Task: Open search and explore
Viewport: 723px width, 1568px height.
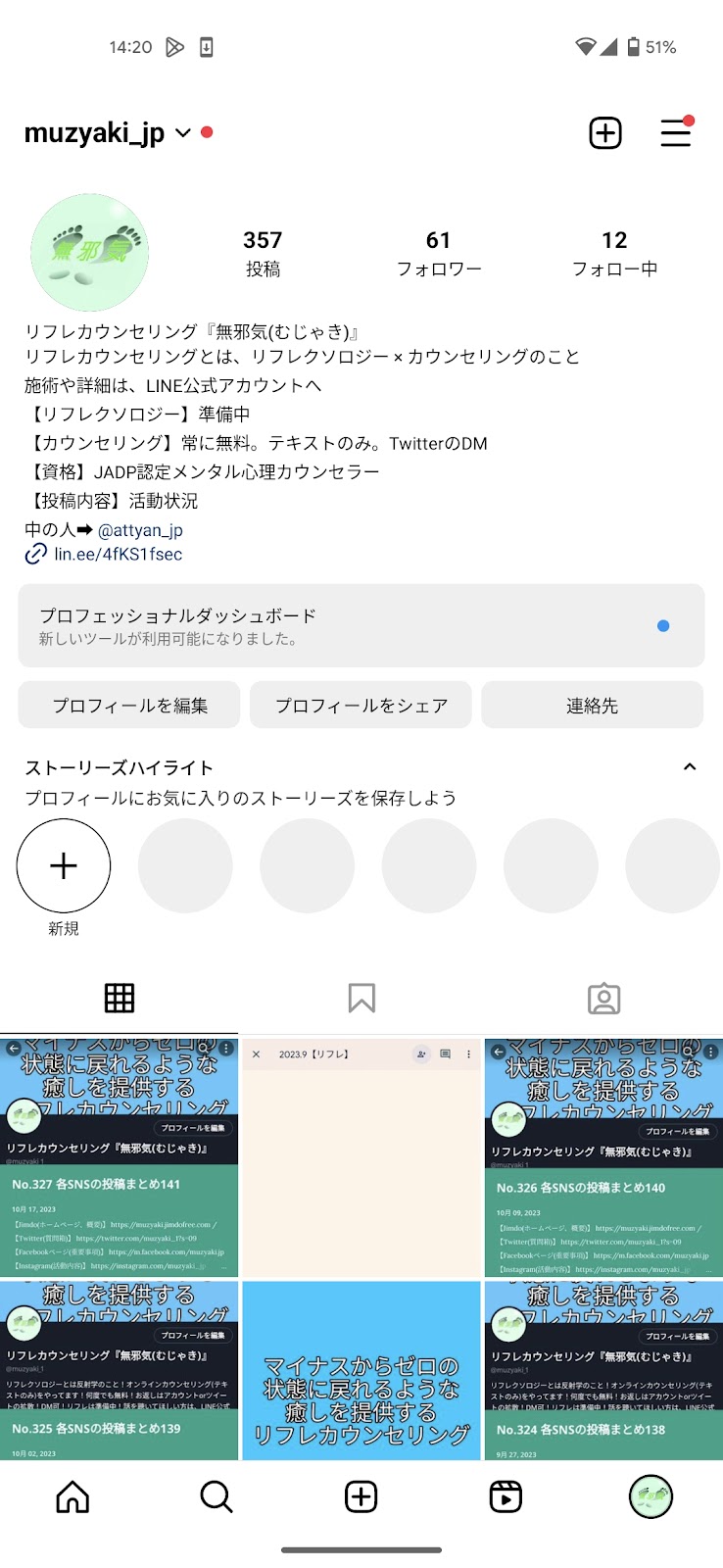Action: (x=217, y=1497)
